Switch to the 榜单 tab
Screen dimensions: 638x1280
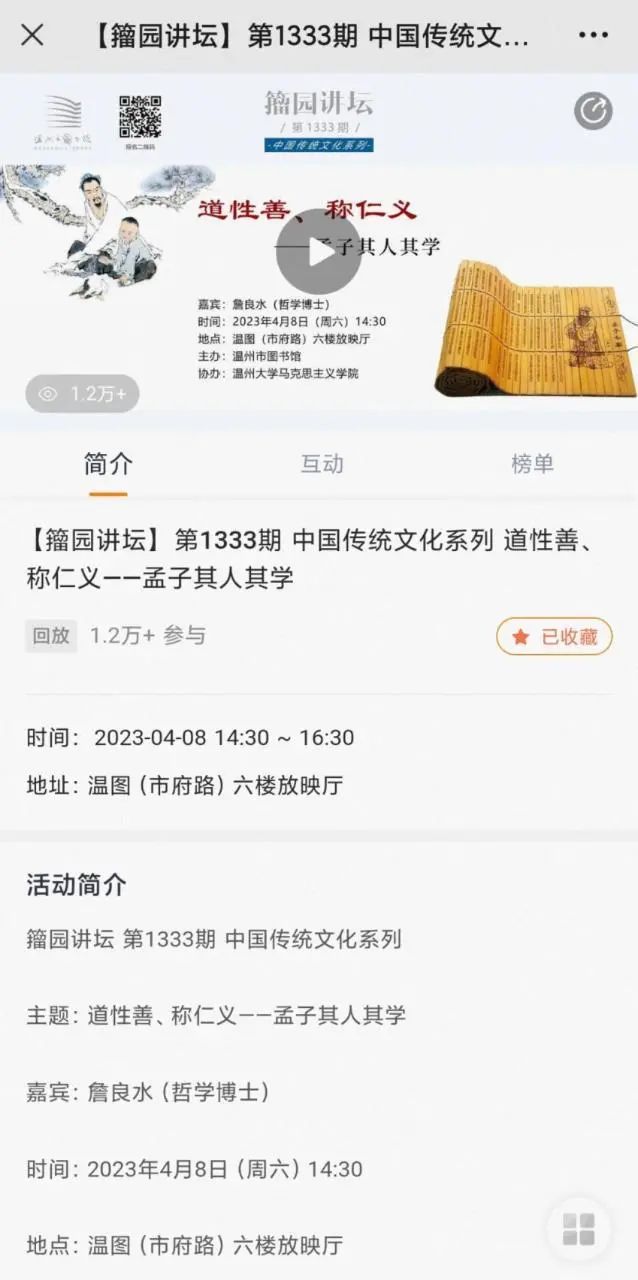coord(532,464)
